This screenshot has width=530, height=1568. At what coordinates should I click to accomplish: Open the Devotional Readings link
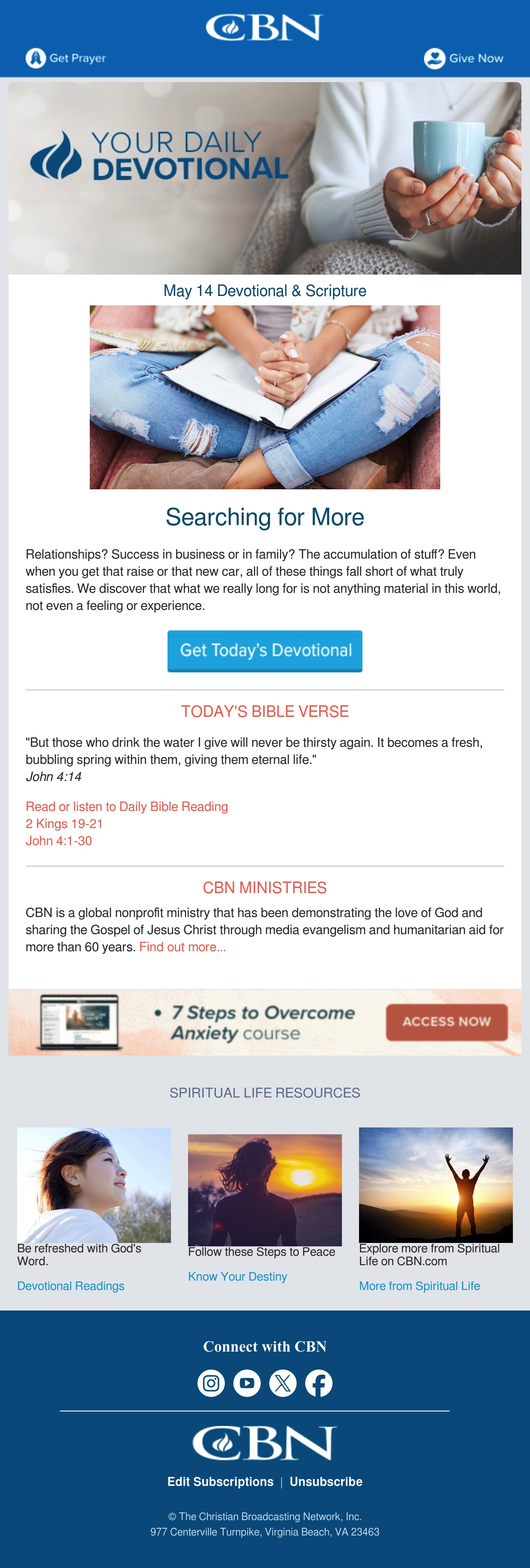pyautogui.click(x=71, y=1286)
